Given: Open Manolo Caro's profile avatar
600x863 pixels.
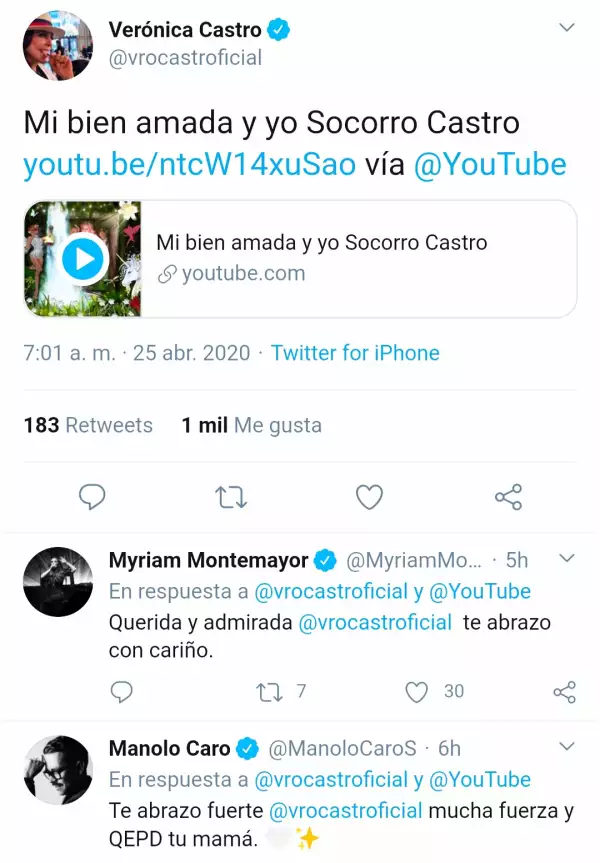Looking at the screenshot, I should [x=58, y=769].
